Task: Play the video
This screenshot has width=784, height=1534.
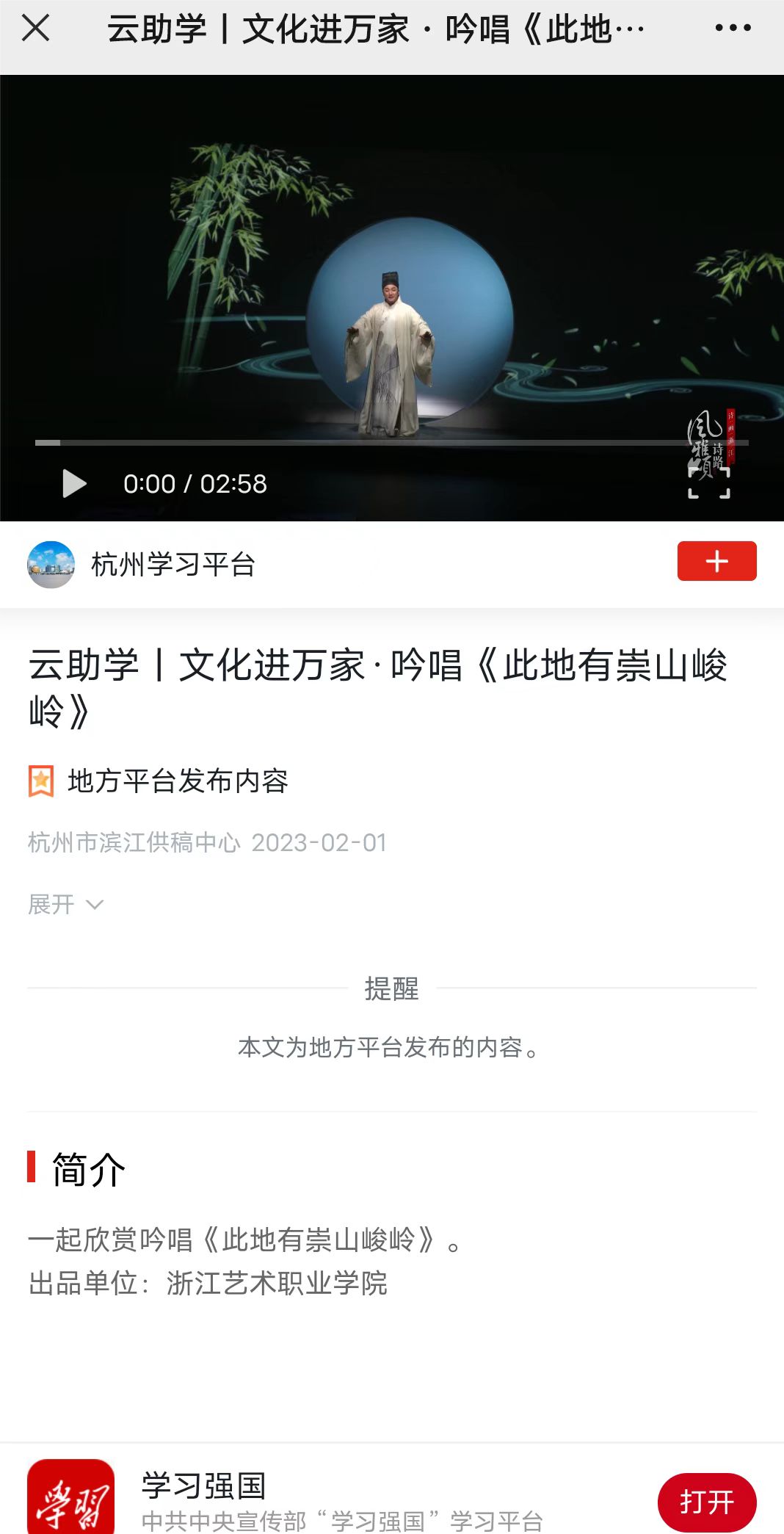Action: point(74,484)
